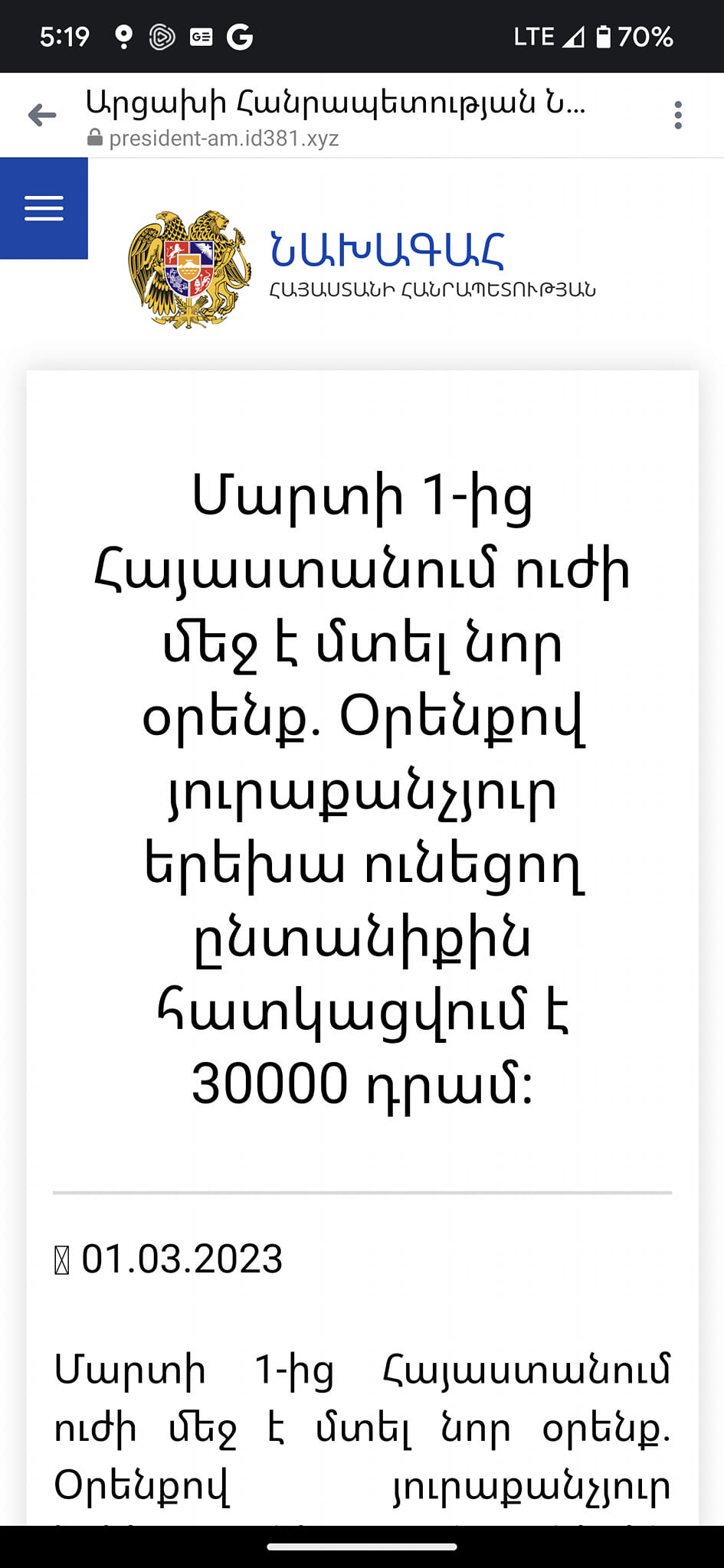
Task: Open the browser overflow menu
Action: 677,116
